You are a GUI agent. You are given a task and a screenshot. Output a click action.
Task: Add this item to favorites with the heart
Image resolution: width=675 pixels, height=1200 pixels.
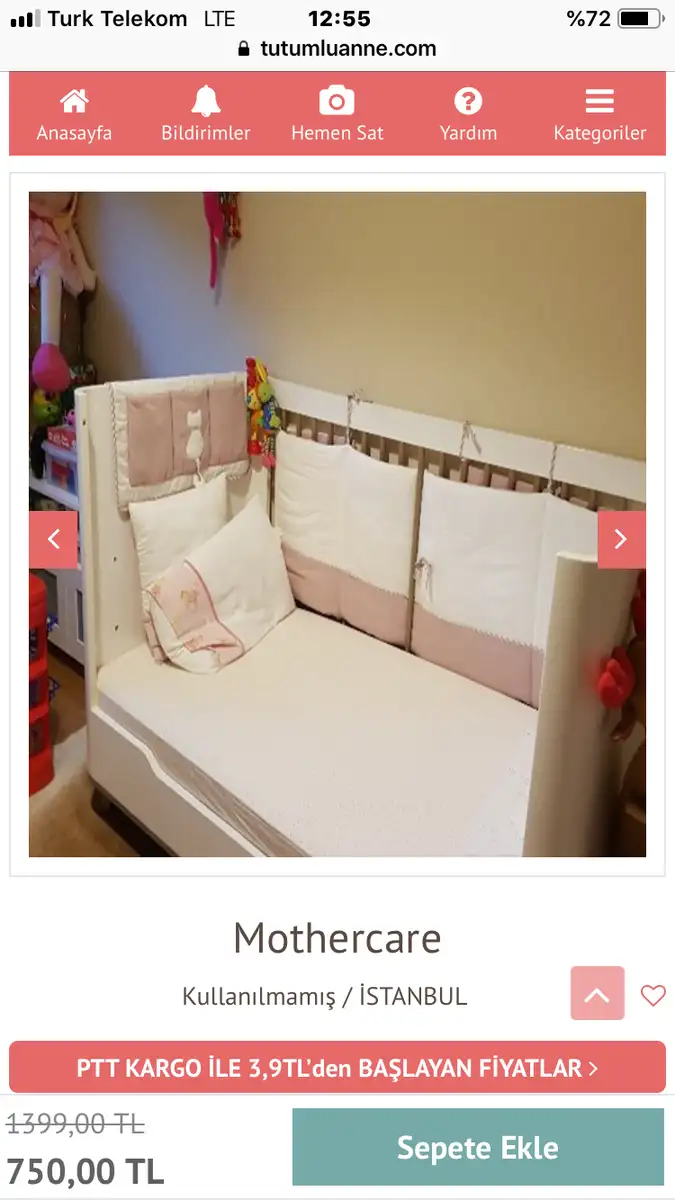653,996
